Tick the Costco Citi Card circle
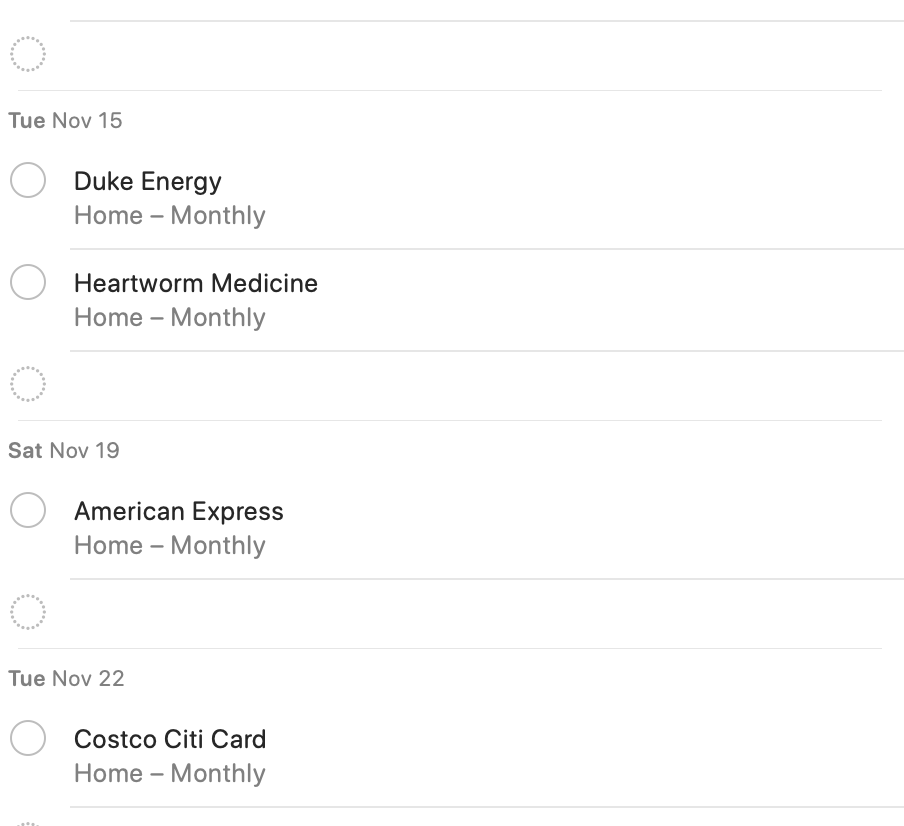This screenshot has width=904, height=826. click(28, 739)
